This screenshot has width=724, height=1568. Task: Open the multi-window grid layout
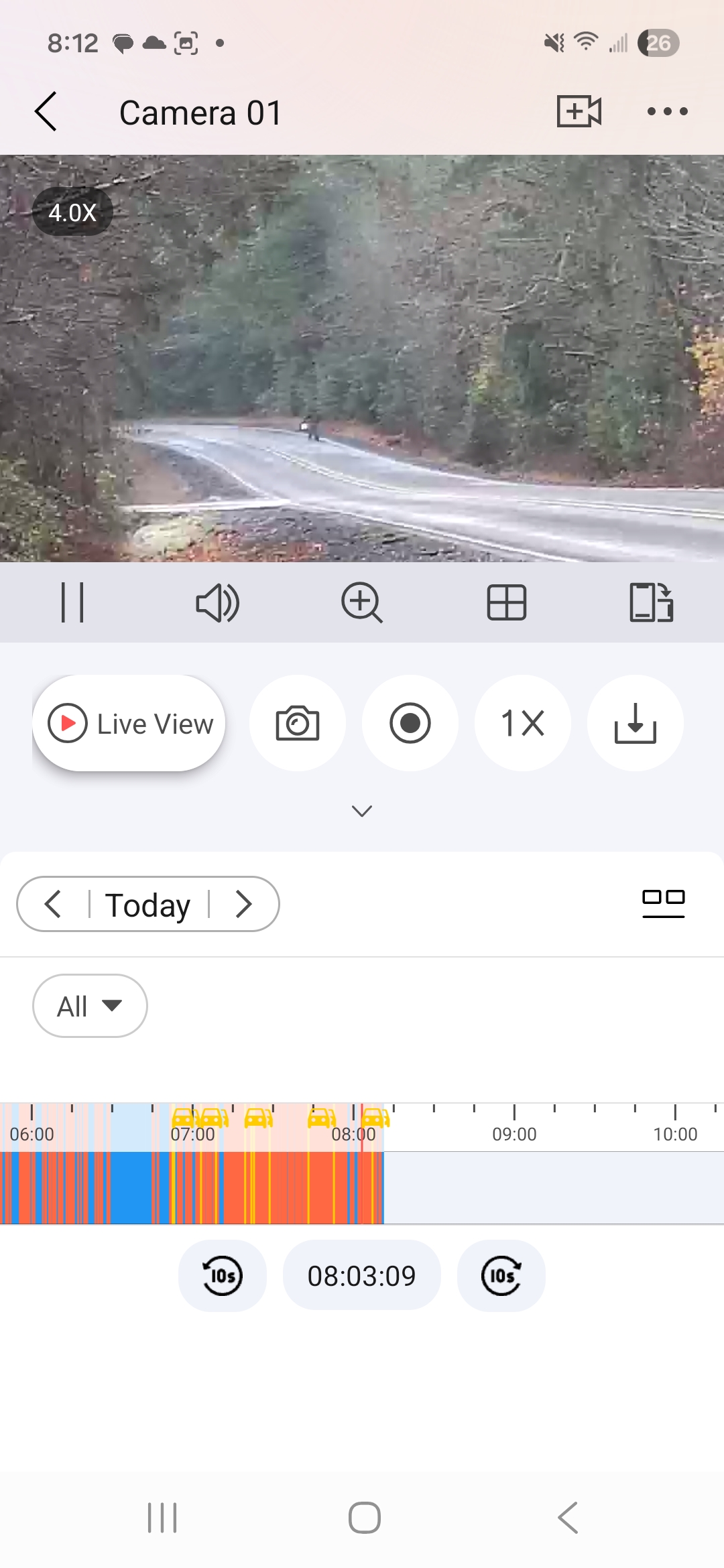click(507, 602)
